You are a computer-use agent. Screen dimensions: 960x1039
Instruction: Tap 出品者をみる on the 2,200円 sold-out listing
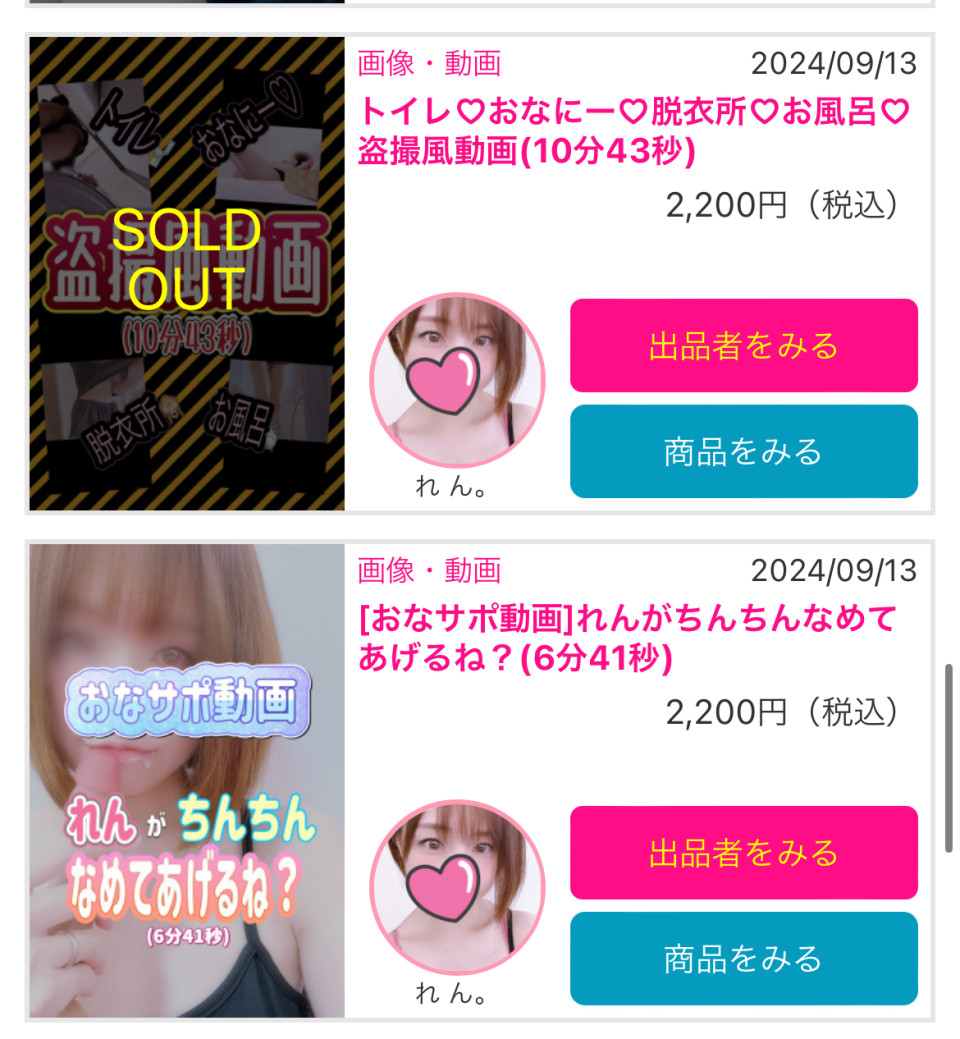tap(743, 346)
